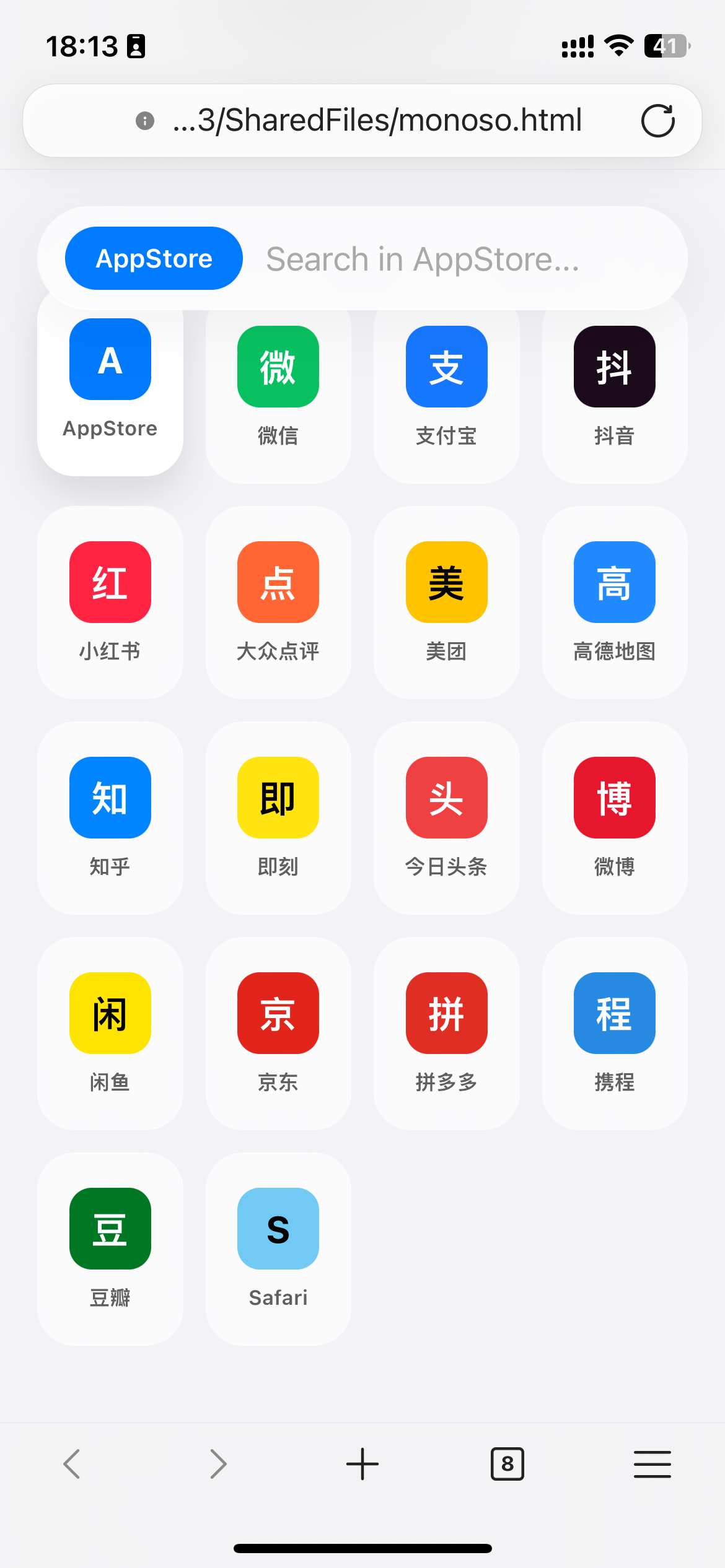Pick 高德地图 from the grid
725x1568 pixels.
tap(615, 603)
